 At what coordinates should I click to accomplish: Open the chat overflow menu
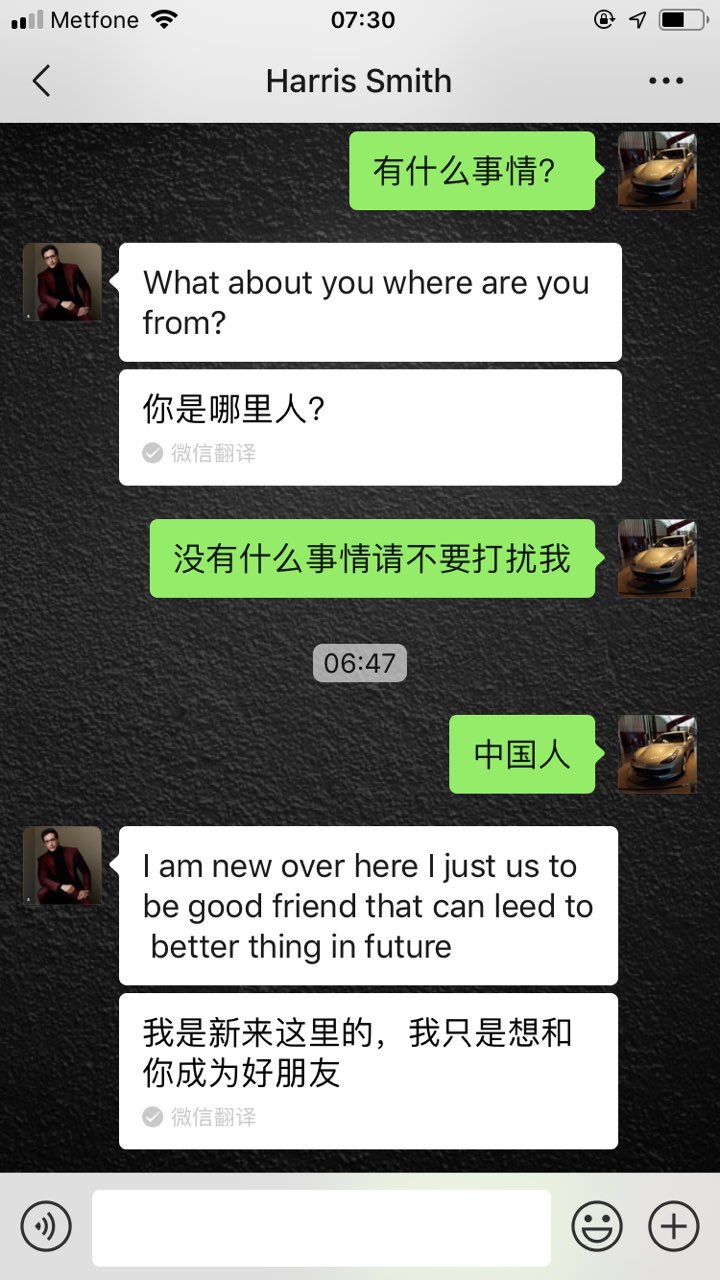coord(666,81)
